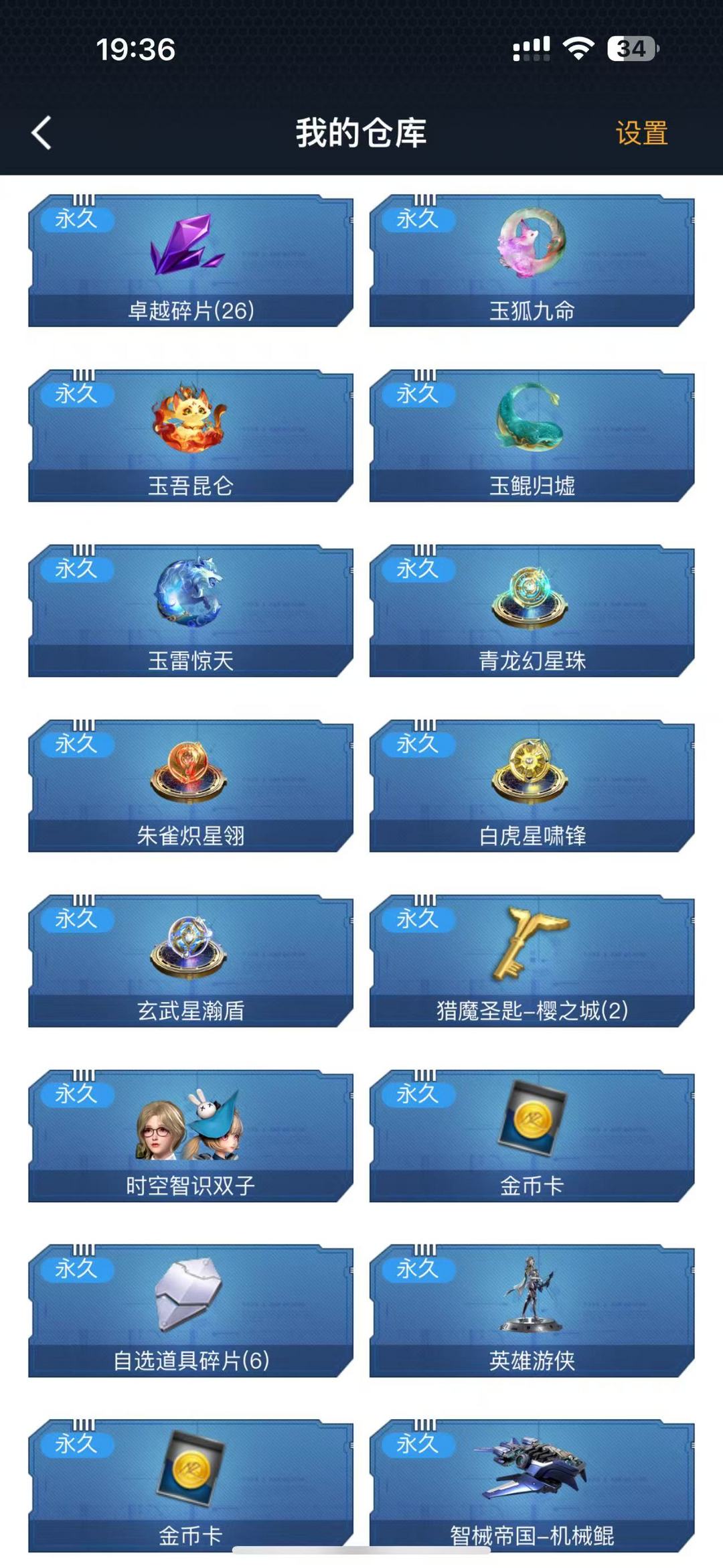Open 青龙幻星珠 item details
The width and height of the screenshot is (723, 1568).
click(x=532, y=612)
